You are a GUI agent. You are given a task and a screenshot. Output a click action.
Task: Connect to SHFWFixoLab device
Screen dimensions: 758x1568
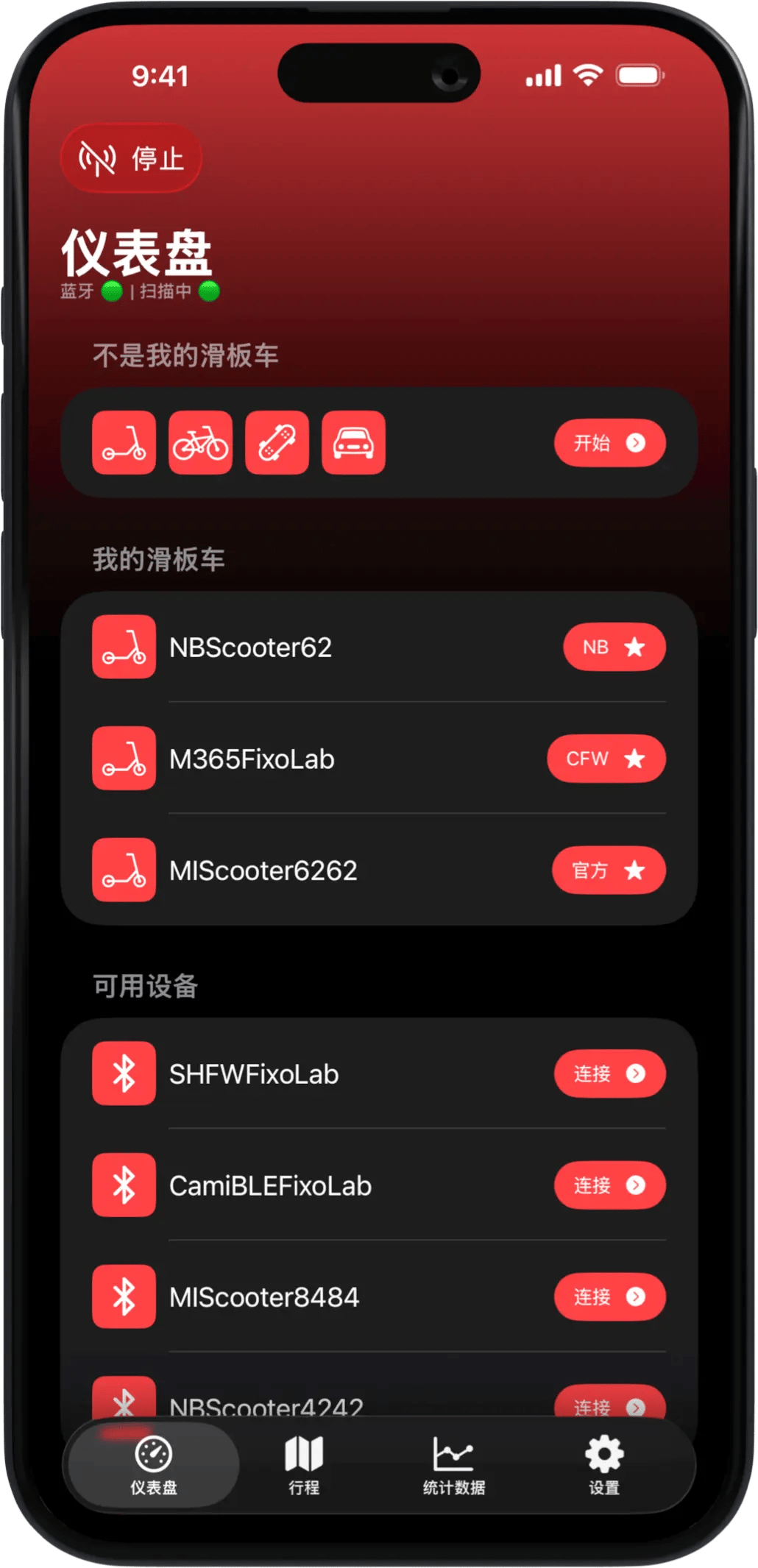point(609,1074)
